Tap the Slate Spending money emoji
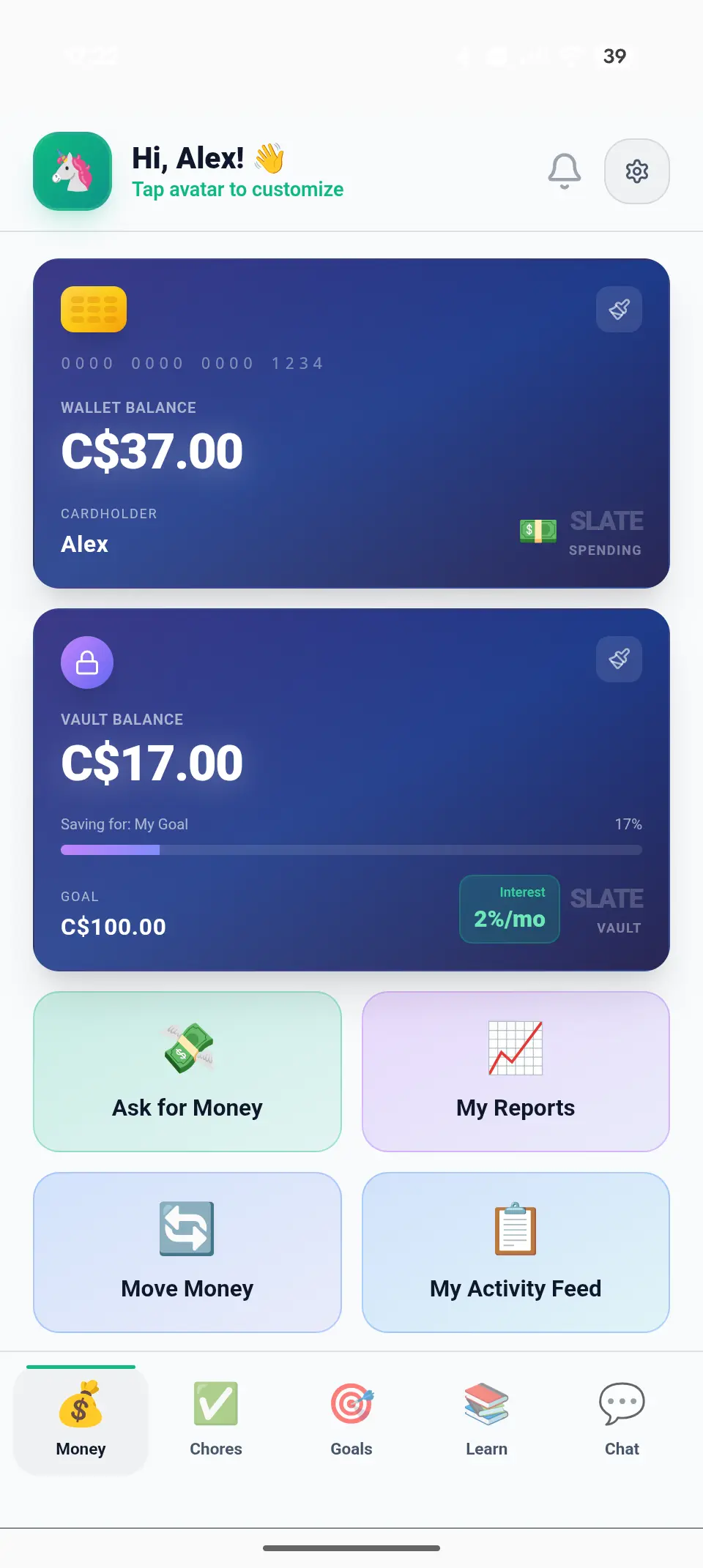703x1568 pixels. pos(535,530)
